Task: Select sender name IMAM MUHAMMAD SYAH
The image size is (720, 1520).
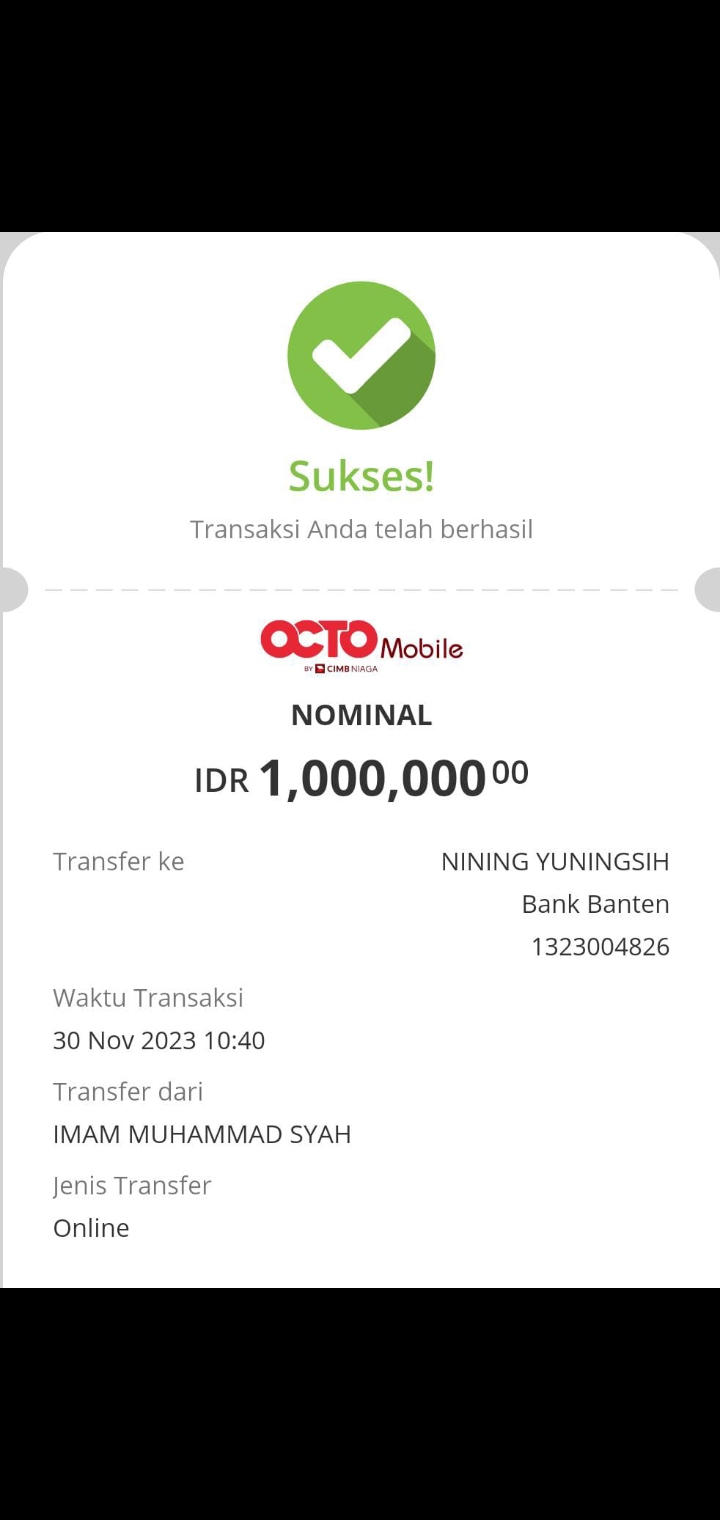Action: click(202, 1134)
